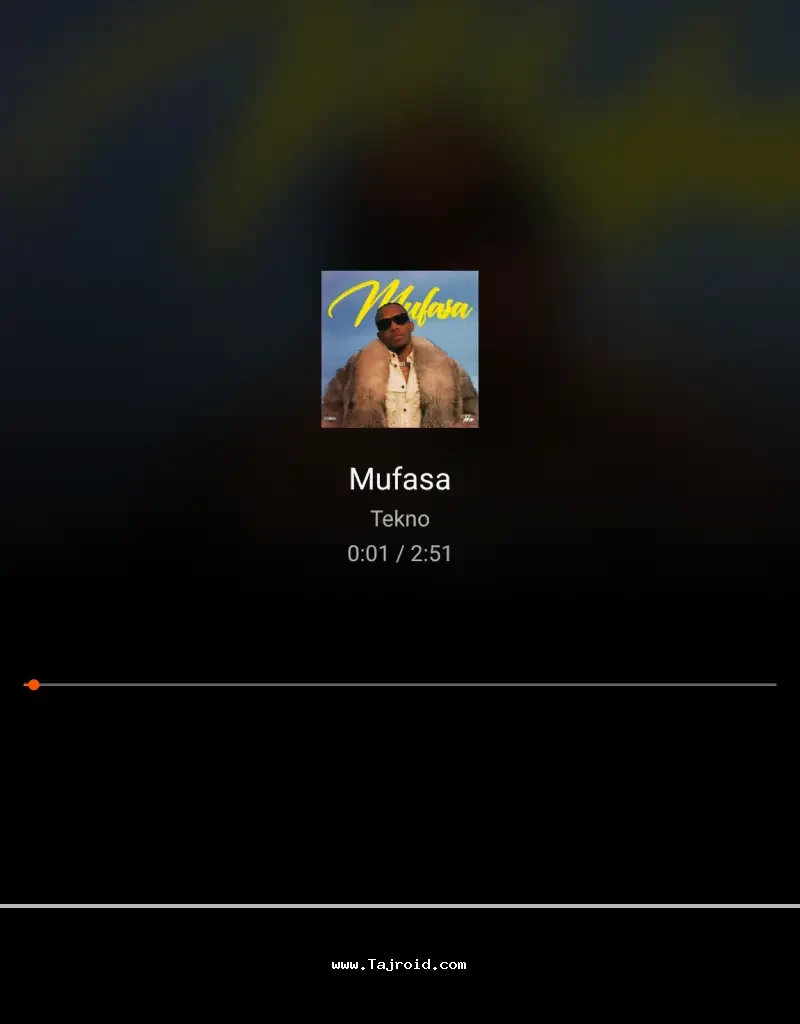The height and width of the screenshot is (1024, 800).
Task: Tap the orange playback seek bar
Action: point(400,685)
